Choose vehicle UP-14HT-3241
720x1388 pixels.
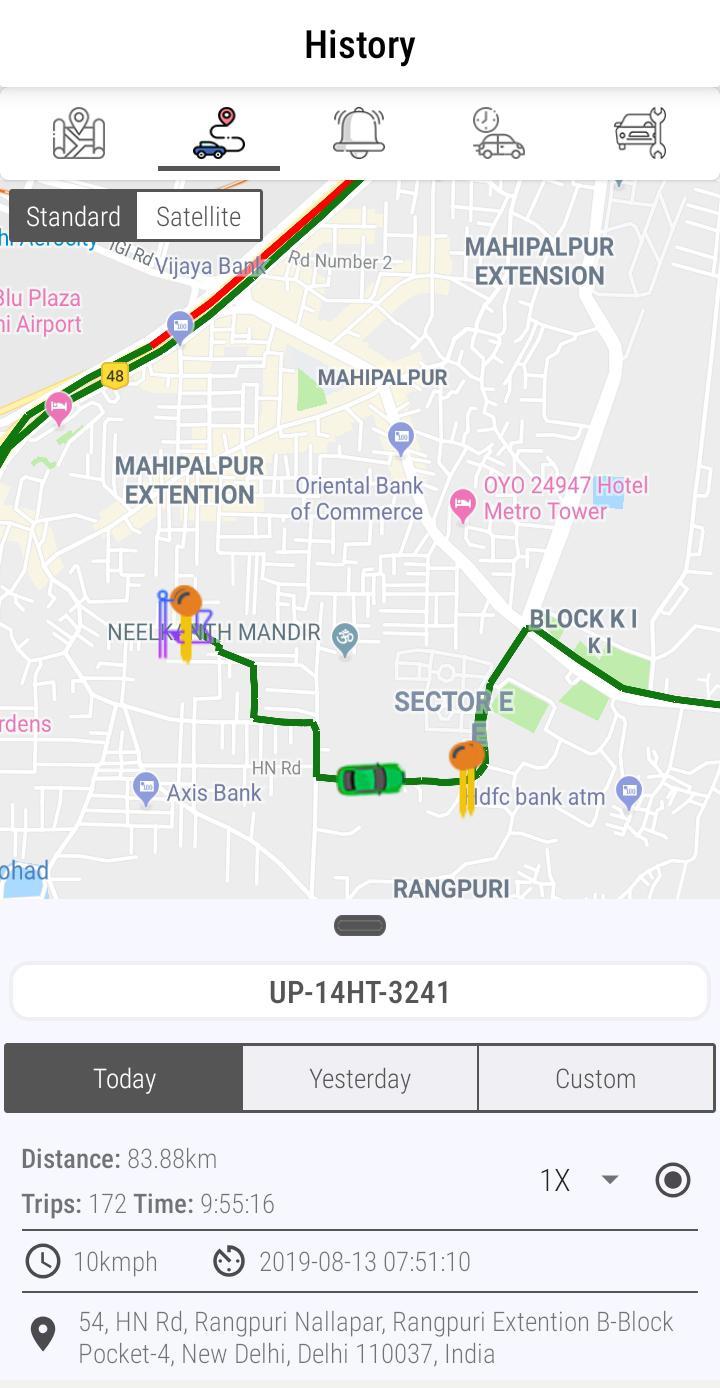pyautogui.click(x=360, y=992)
